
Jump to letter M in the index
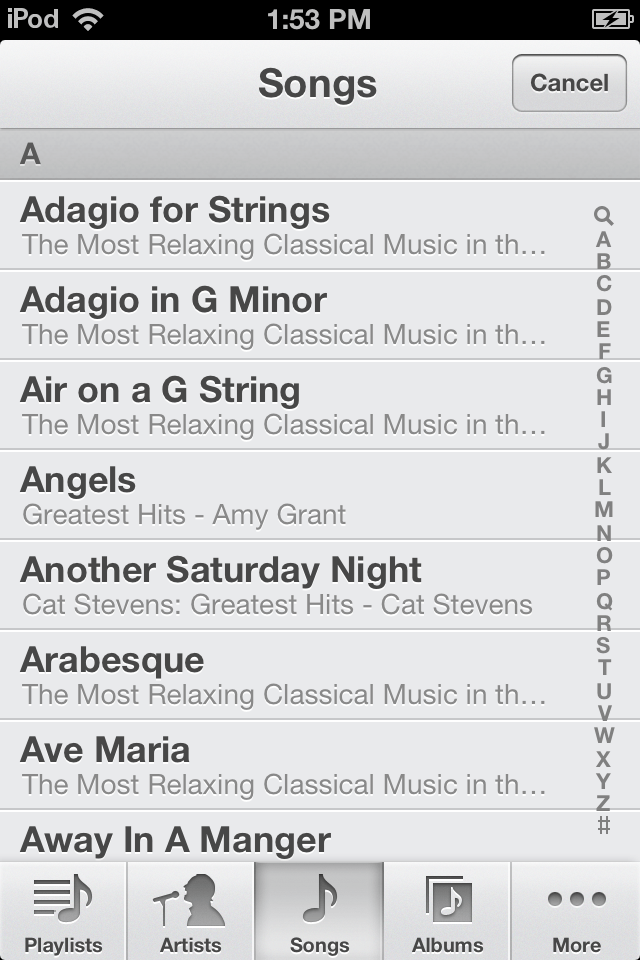[x=603, y=509]
